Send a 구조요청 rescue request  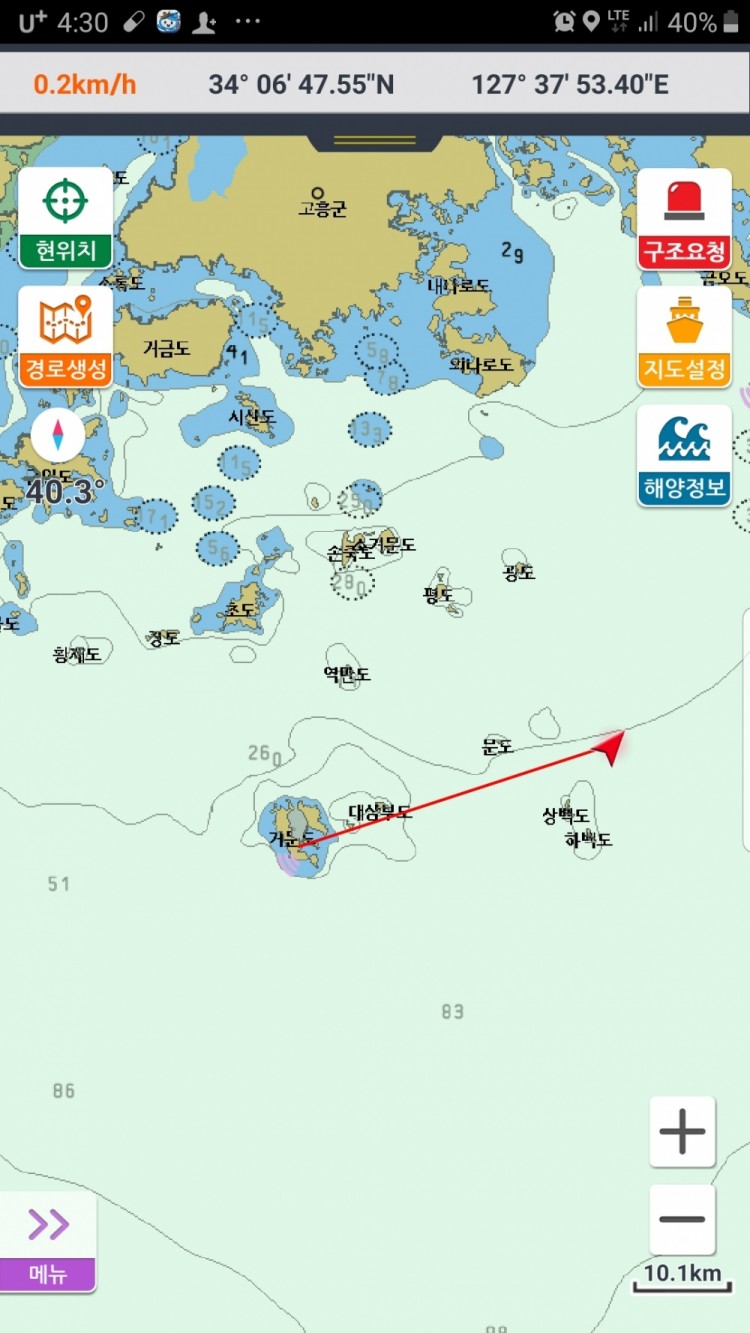coord(684,218)
